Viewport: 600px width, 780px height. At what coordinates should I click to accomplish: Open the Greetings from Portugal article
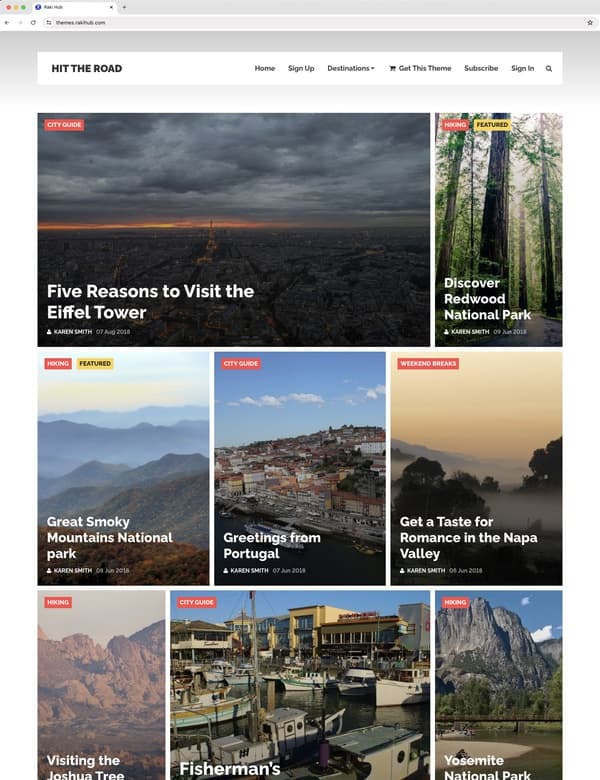pyautogui.click(x=272, y=545)
